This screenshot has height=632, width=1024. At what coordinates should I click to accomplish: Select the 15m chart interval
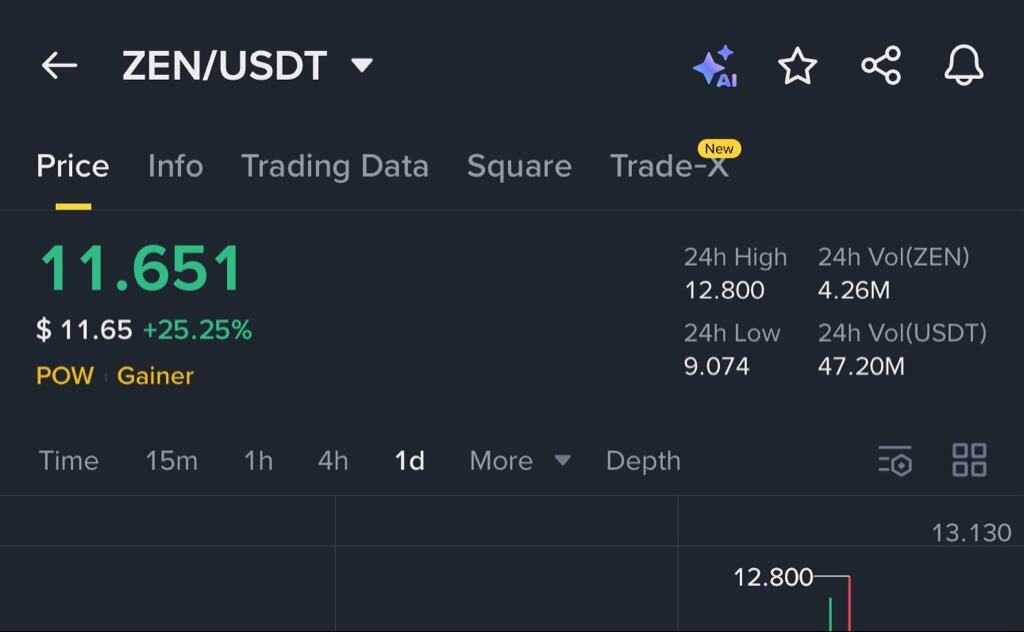tap(171, 461)
